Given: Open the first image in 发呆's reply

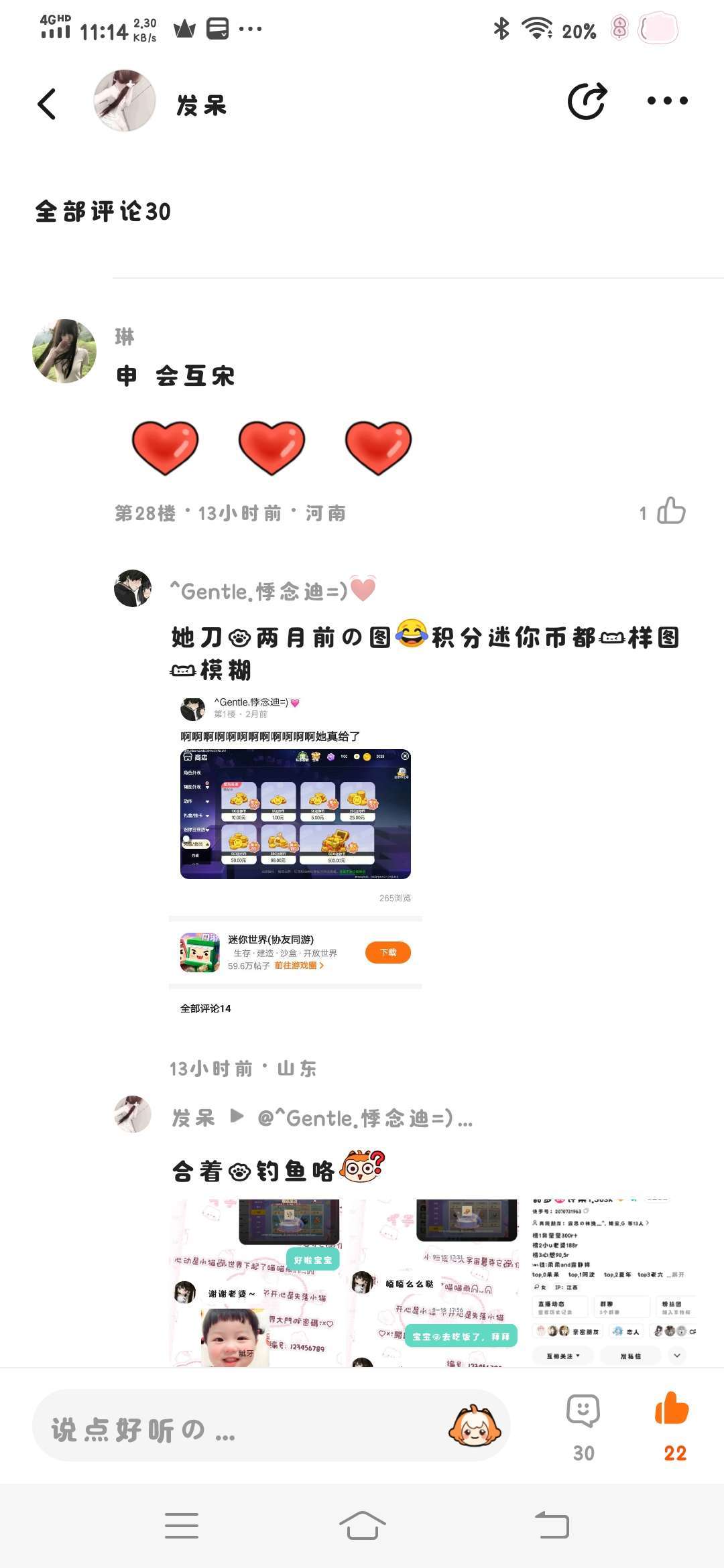Looking at the screenshot, I should click(x=257, y=1283).
